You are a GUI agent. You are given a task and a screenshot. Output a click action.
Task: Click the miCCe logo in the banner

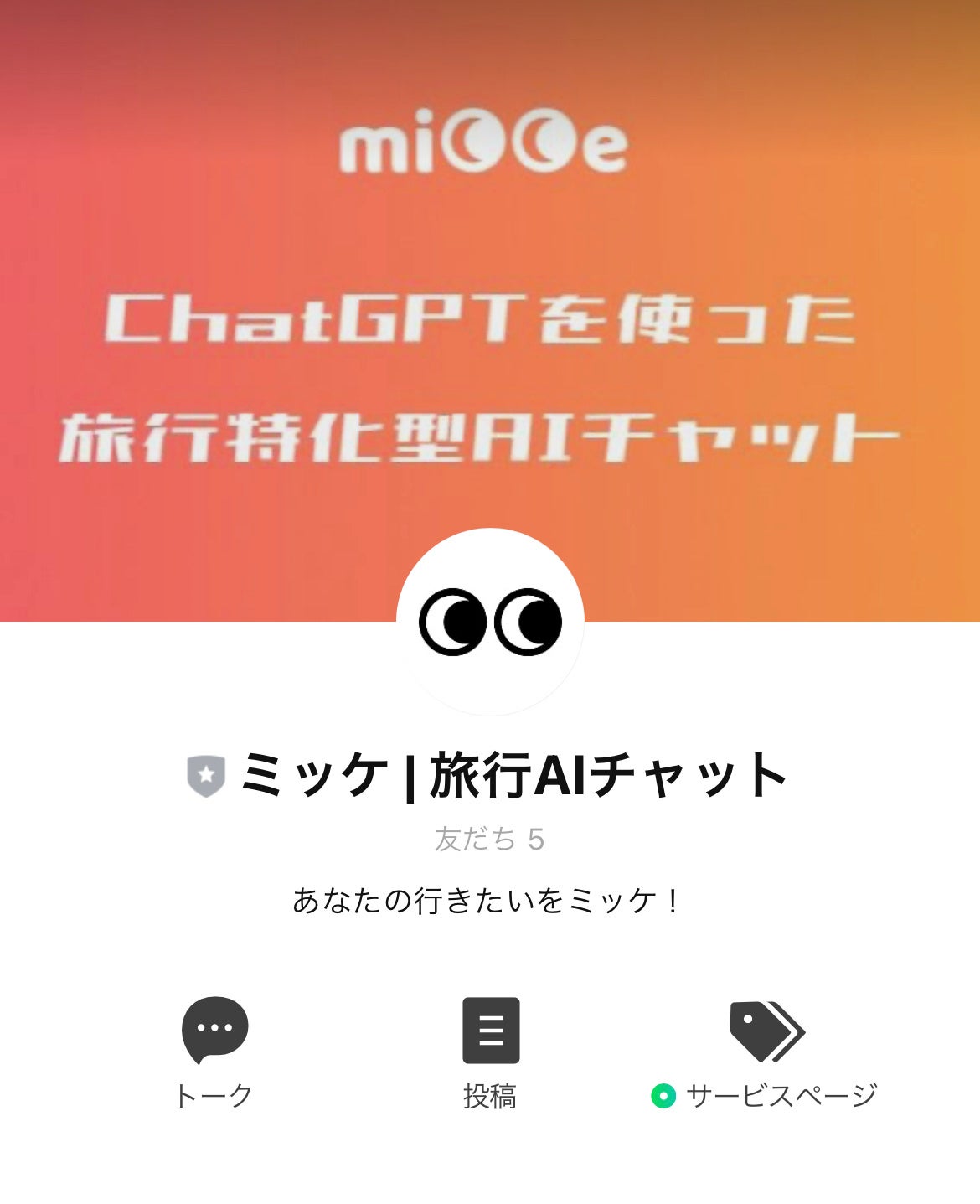click(x=488, y=144)
